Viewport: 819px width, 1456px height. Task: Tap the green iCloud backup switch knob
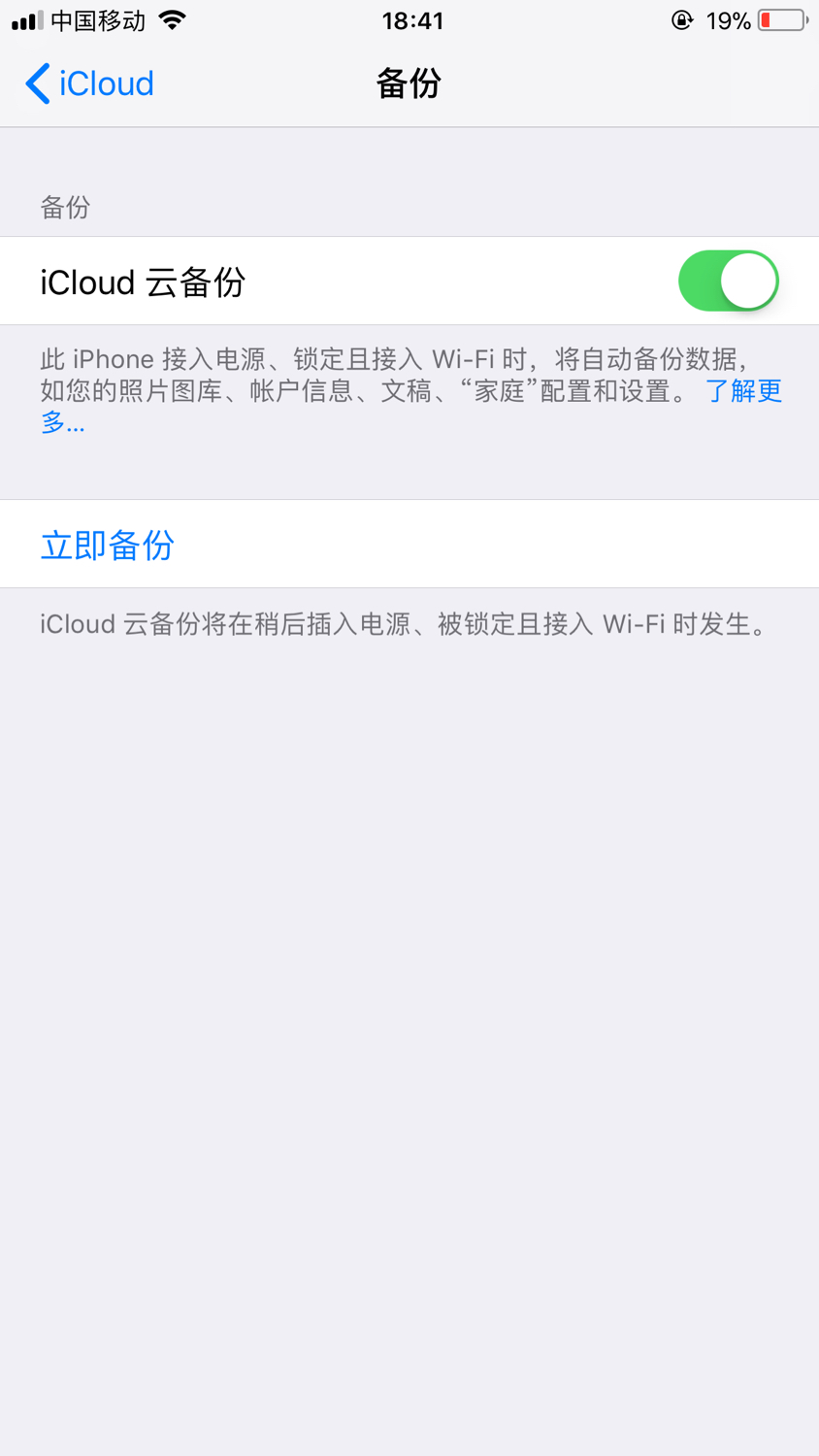(x=747, y=281)
